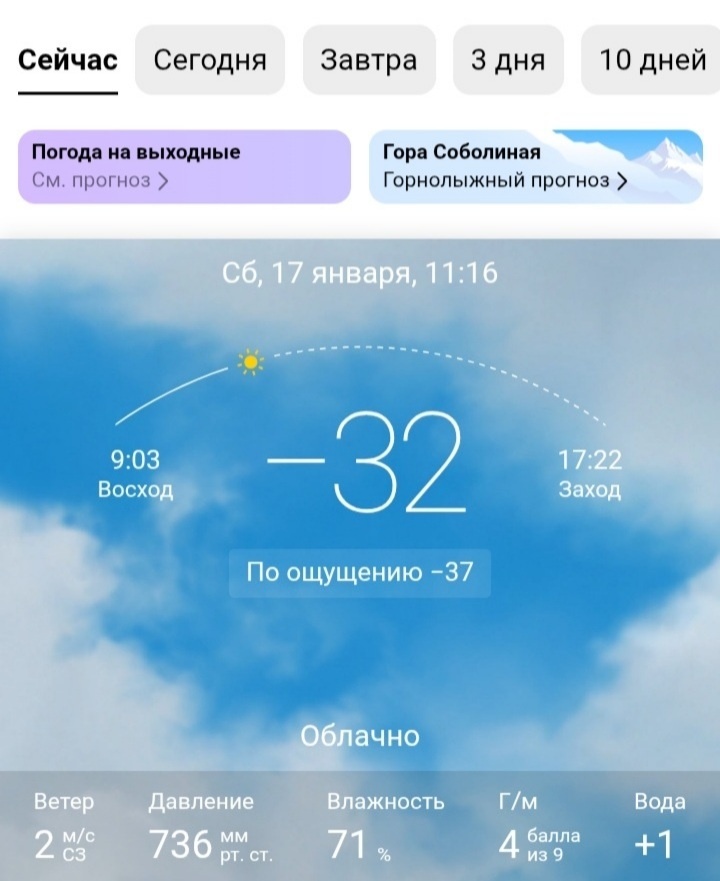Image resolution: width=720 pixels, height=881 pixels.
Task: Switch to the Сегодня tab
Action: [x=209, y=60]
